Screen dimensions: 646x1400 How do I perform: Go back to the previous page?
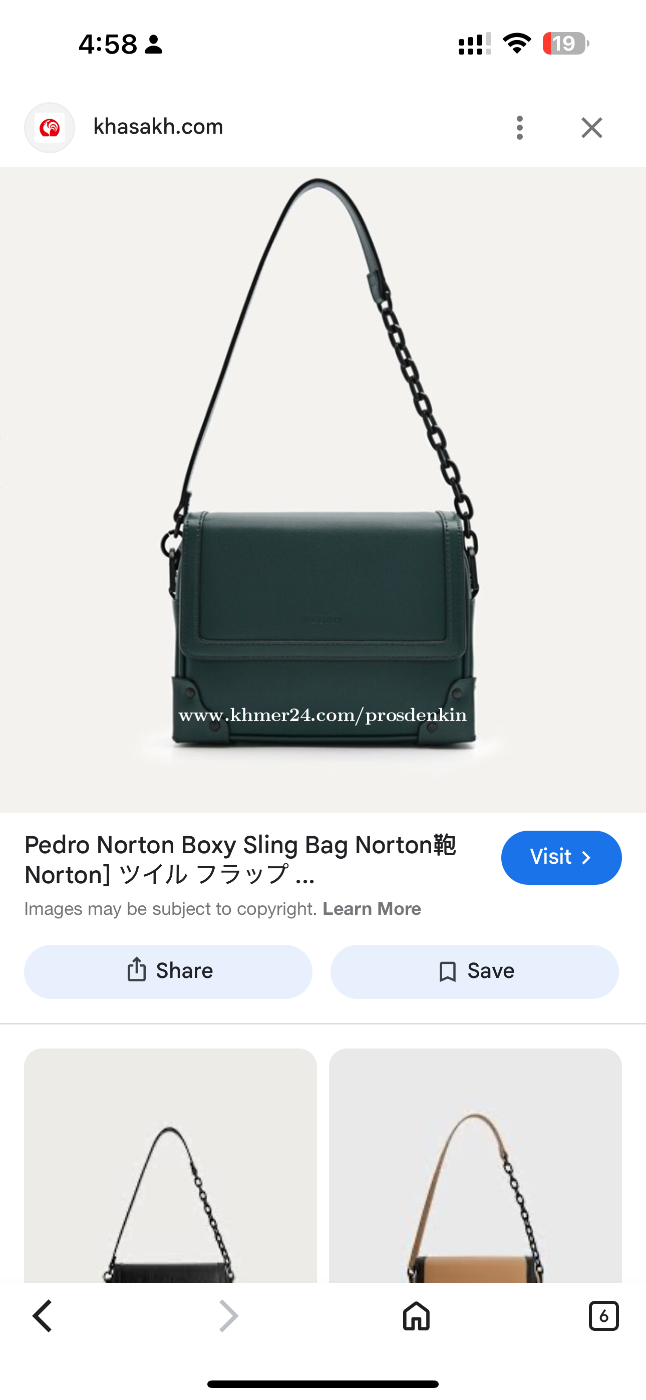42,1316
